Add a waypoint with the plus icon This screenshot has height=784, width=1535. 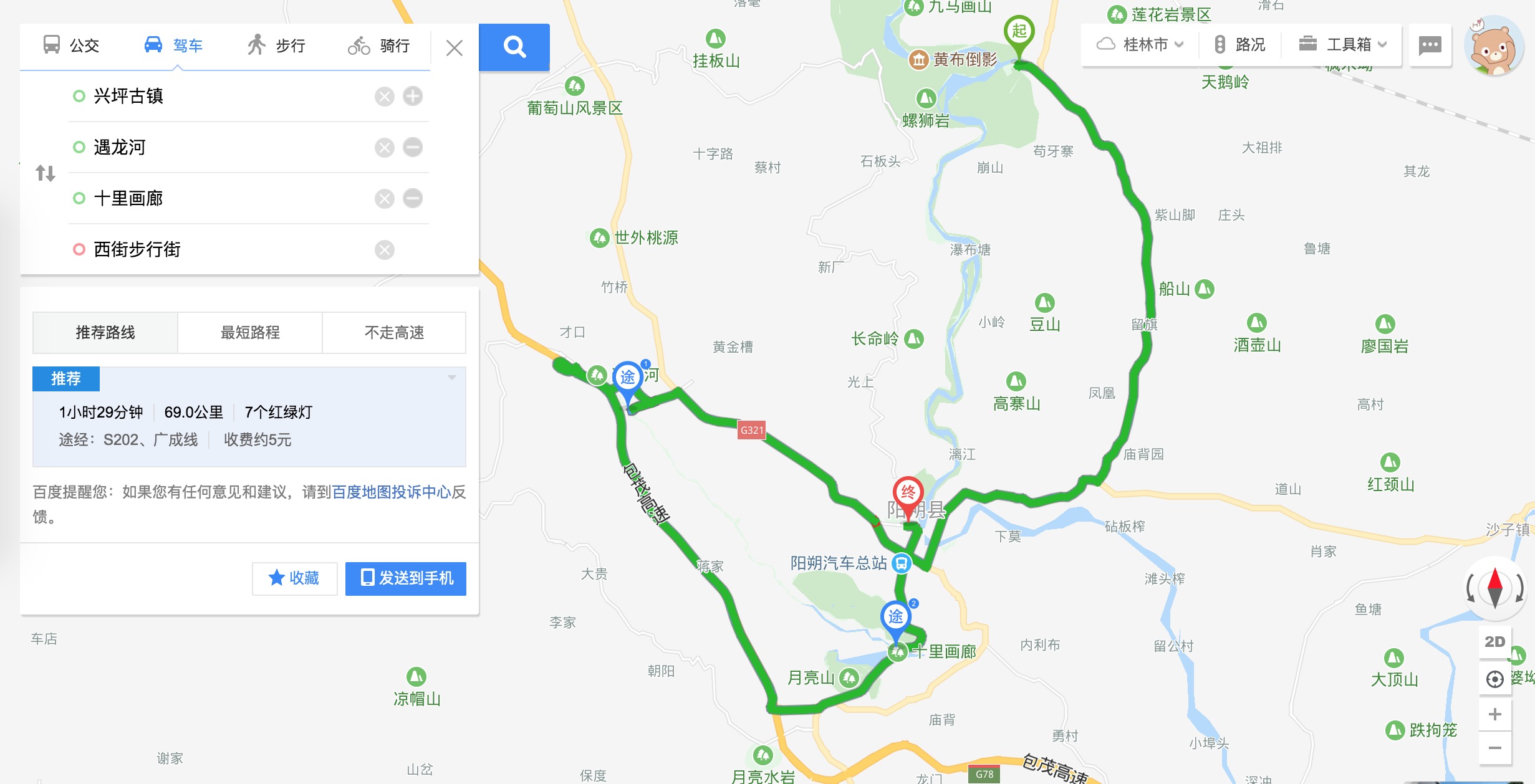pyautogui.click(x=413, y=96)
